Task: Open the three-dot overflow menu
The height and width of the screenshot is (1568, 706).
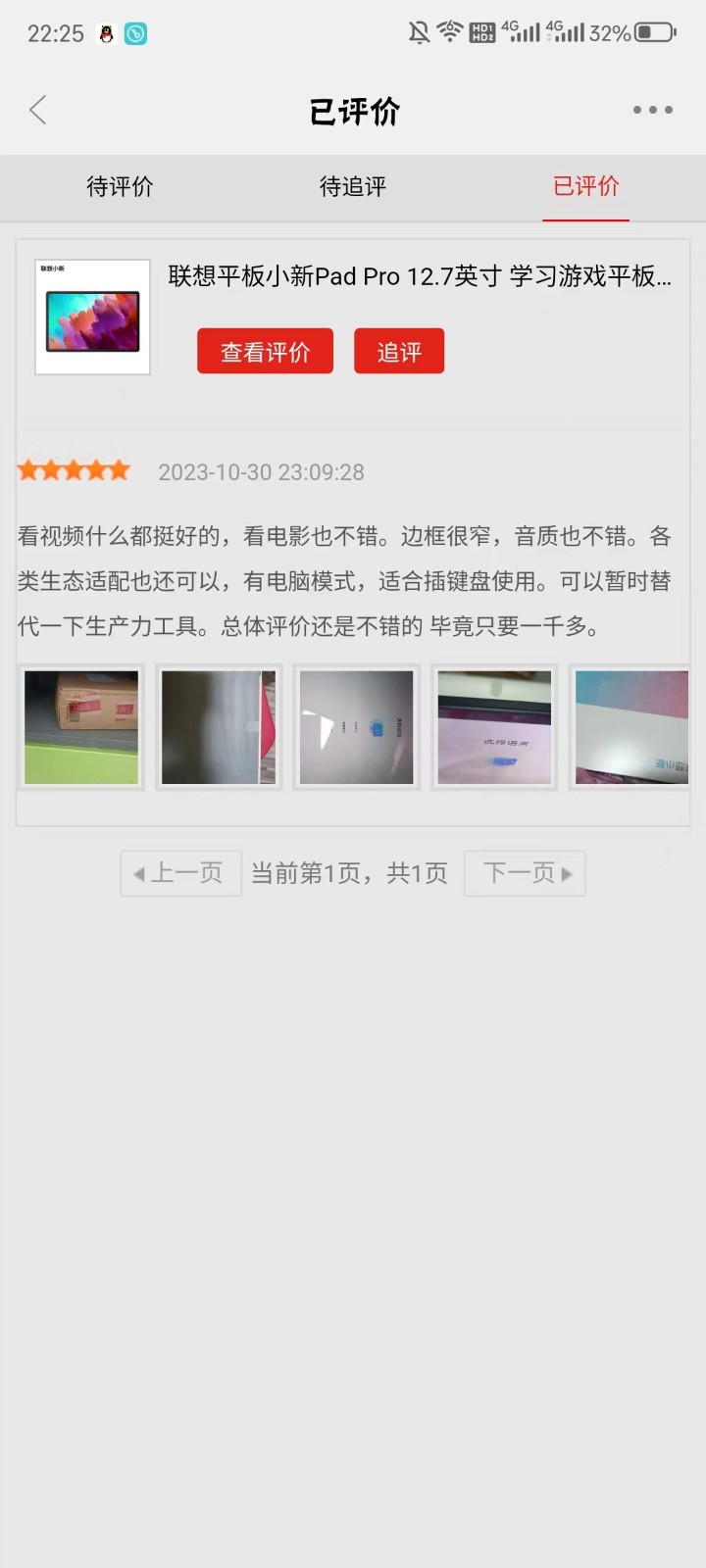Action: coord(652,110)
